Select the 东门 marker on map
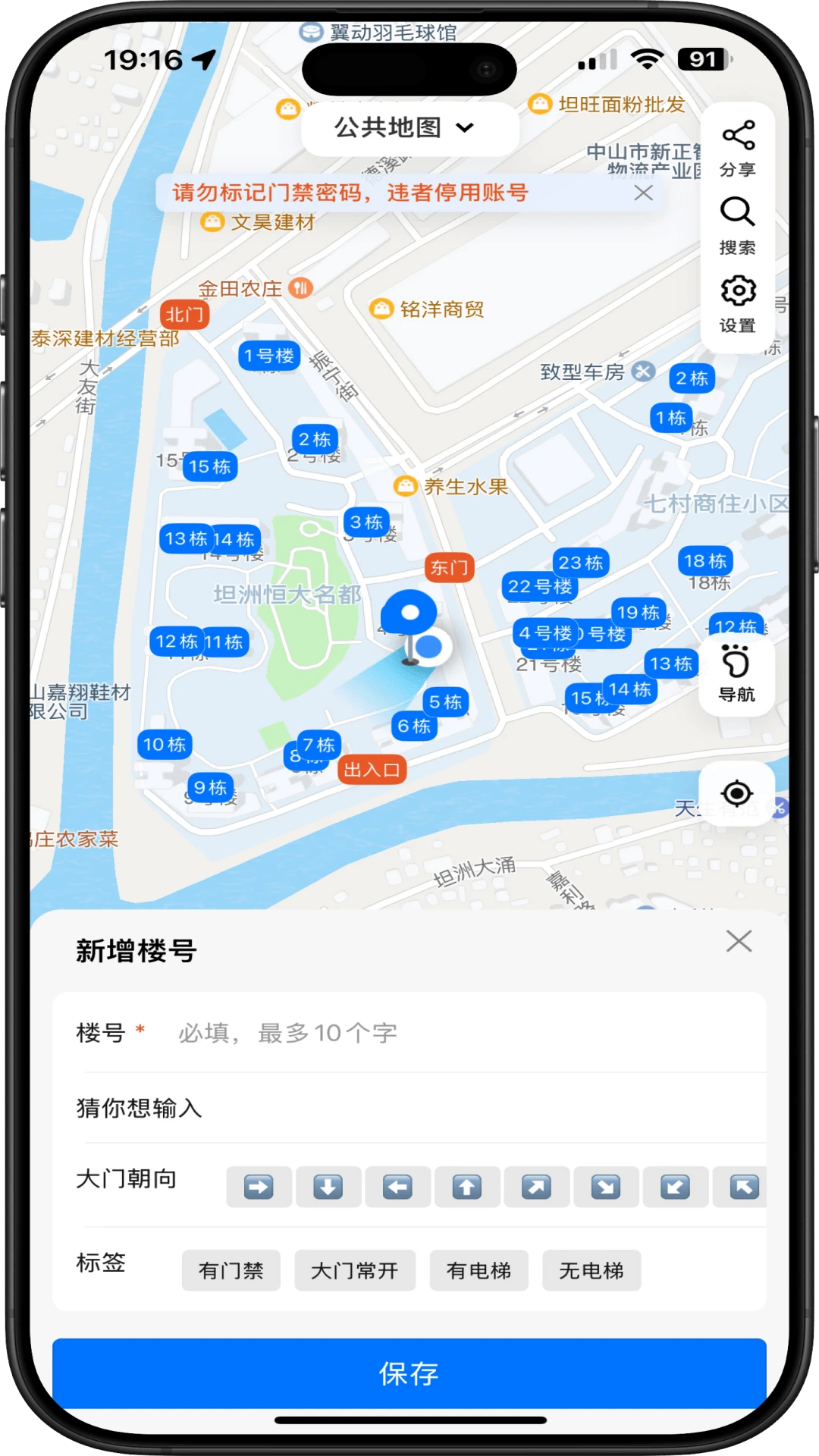The height and width of the screenshot is (1456, 819). [x=449, y=567]
